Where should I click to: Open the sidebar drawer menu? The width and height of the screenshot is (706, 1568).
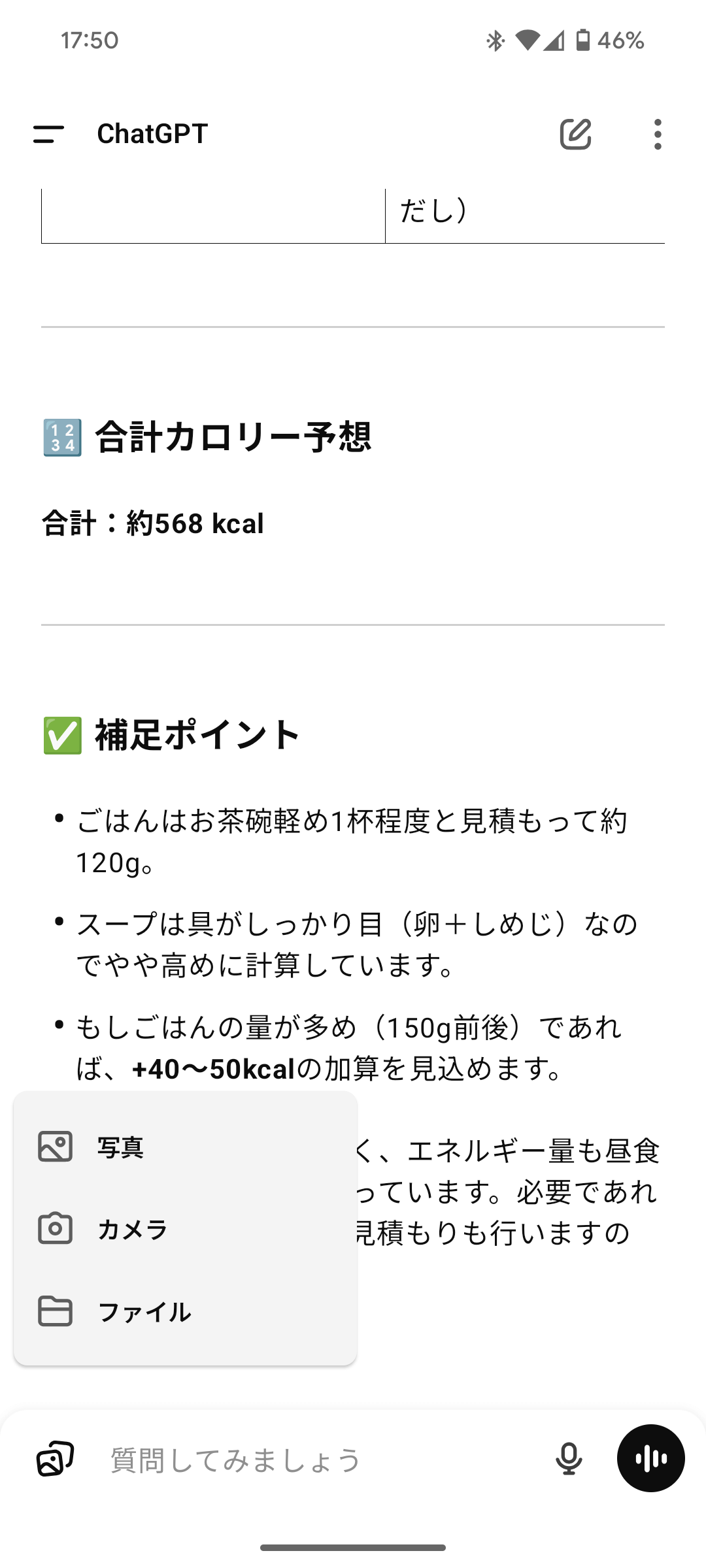tap(49, 134)
